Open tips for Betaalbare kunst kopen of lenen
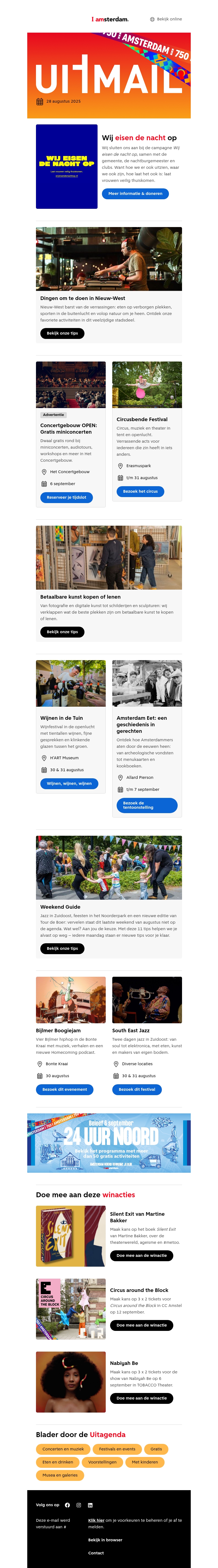This screenshot has height=1568, width=218. [x=62, y=632]
